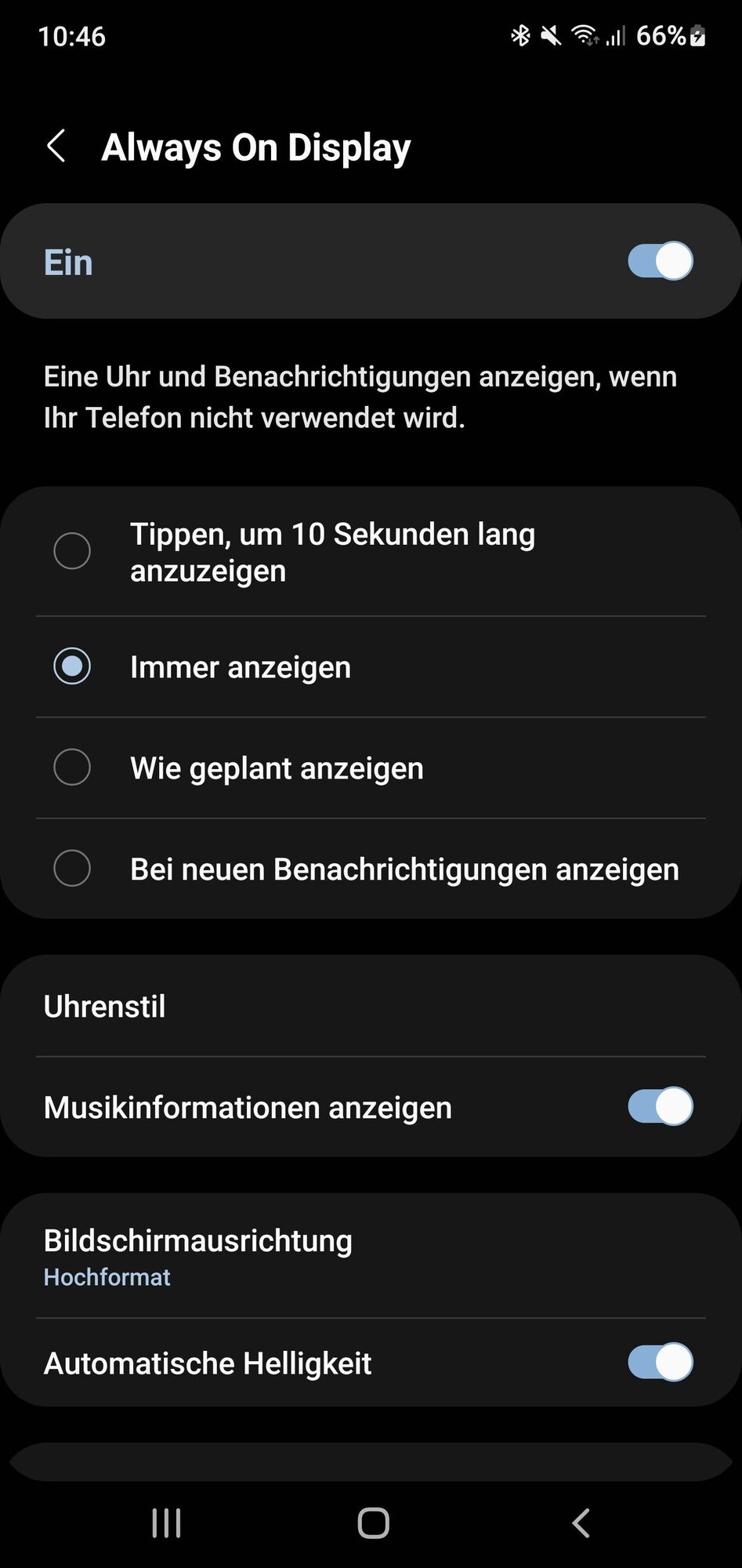This screenshot has height=1568, width=742.
Task: Choose the 'Immer anzeigen' option
Action: pos(72,666)
